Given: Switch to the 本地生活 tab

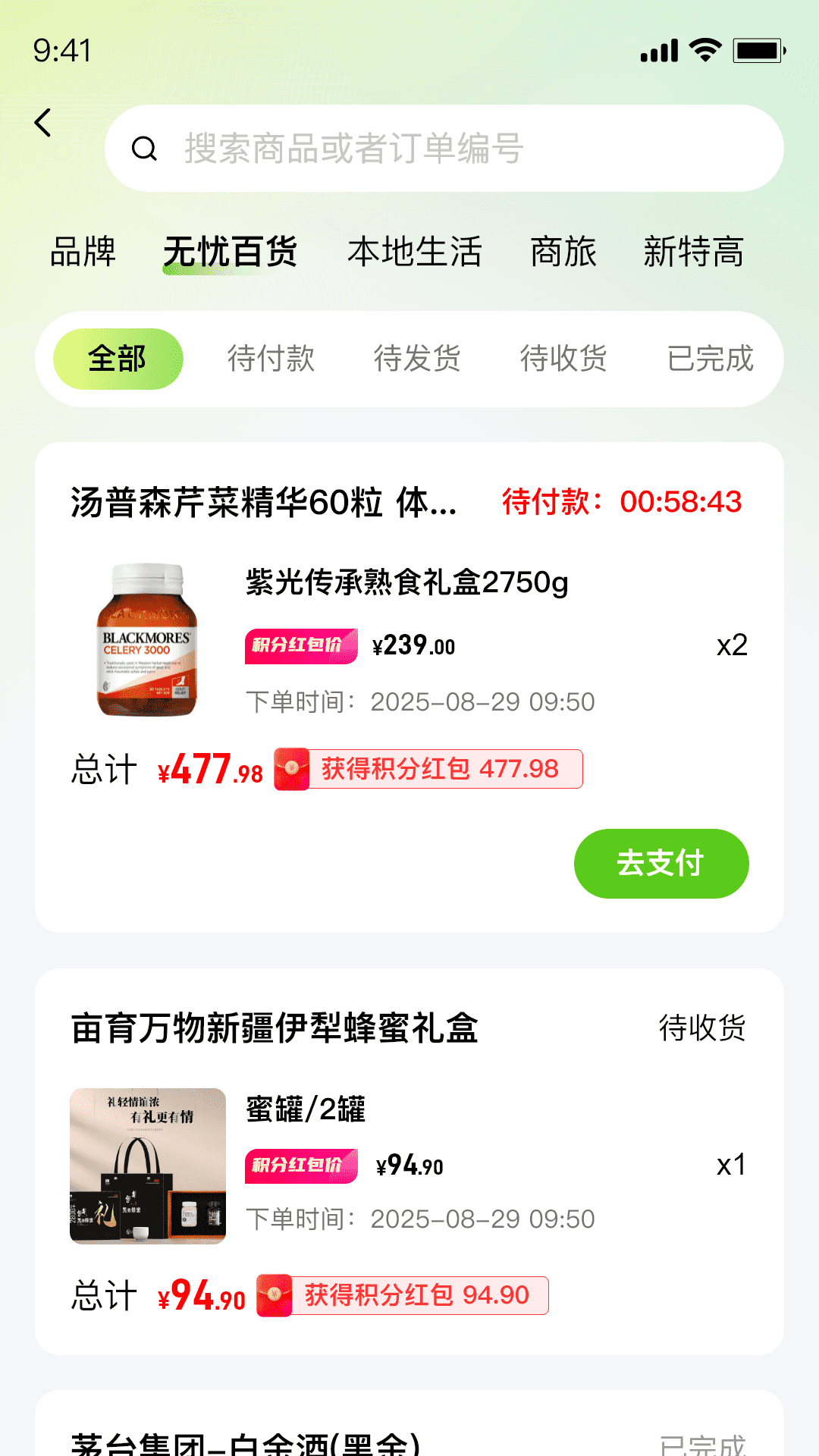Looking at the screenshot, I should click(x=416, y=253).
